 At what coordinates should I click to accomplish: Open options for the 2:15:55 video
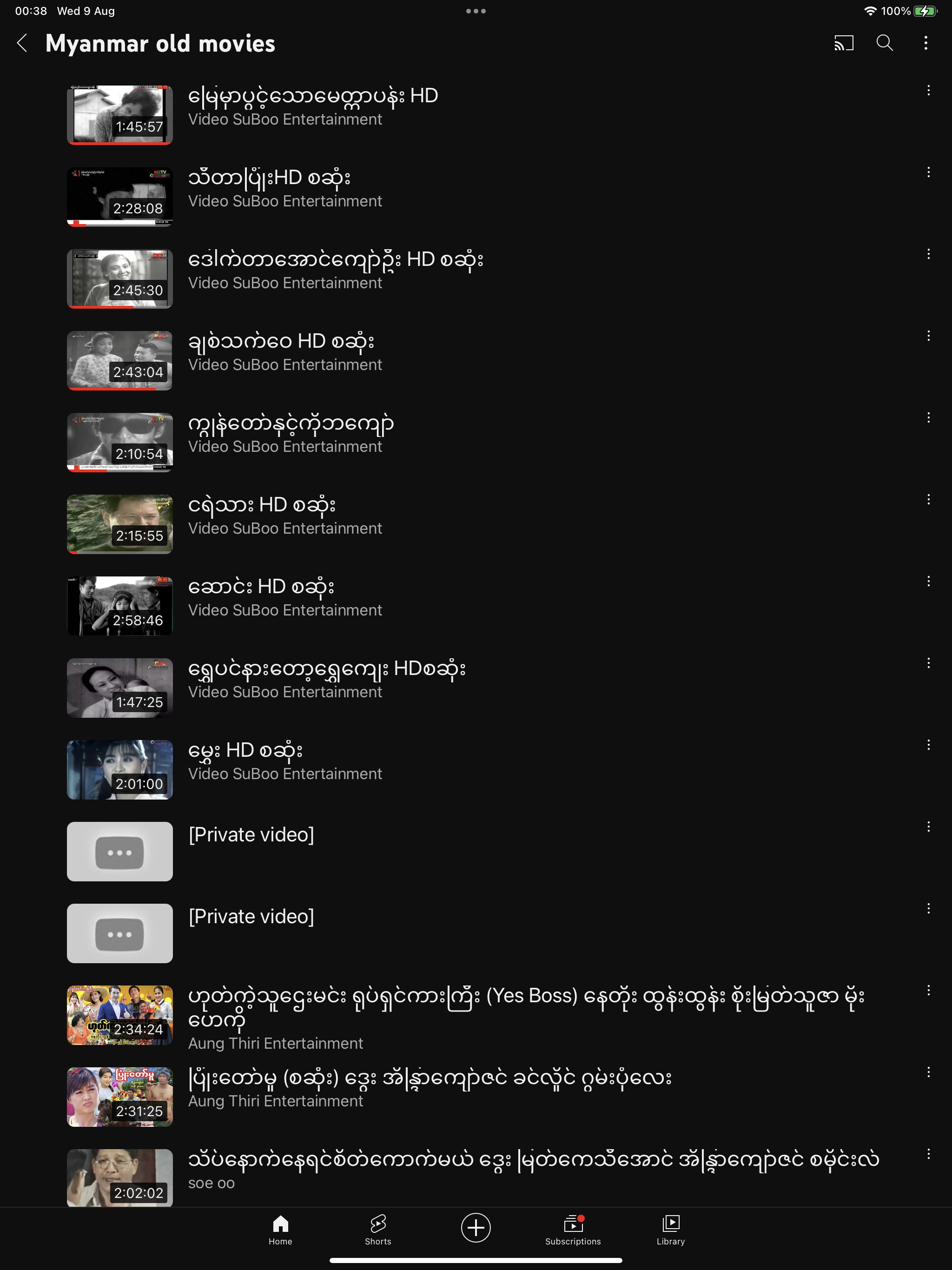pos(928,500)
